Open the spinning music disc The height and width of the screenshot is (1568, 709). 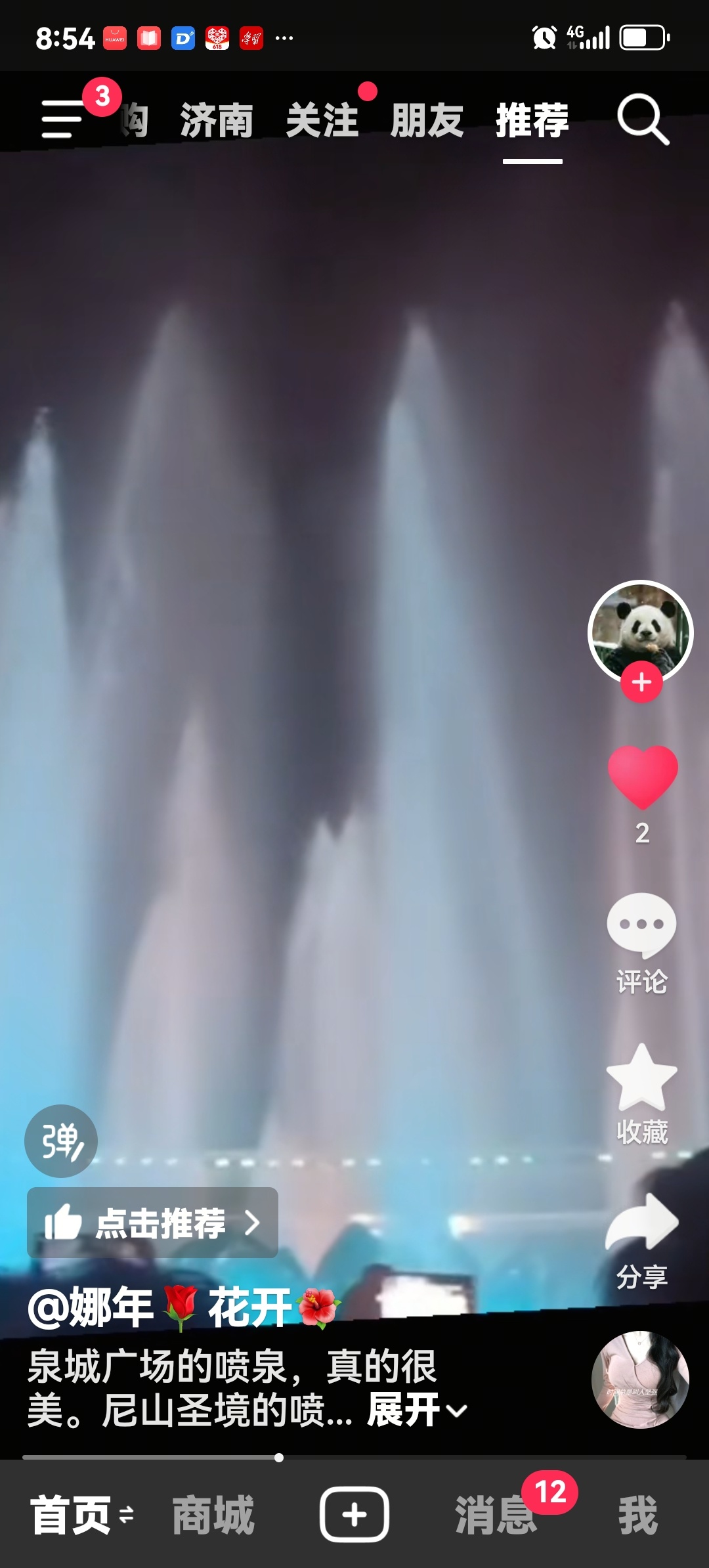click(640, 1379)
